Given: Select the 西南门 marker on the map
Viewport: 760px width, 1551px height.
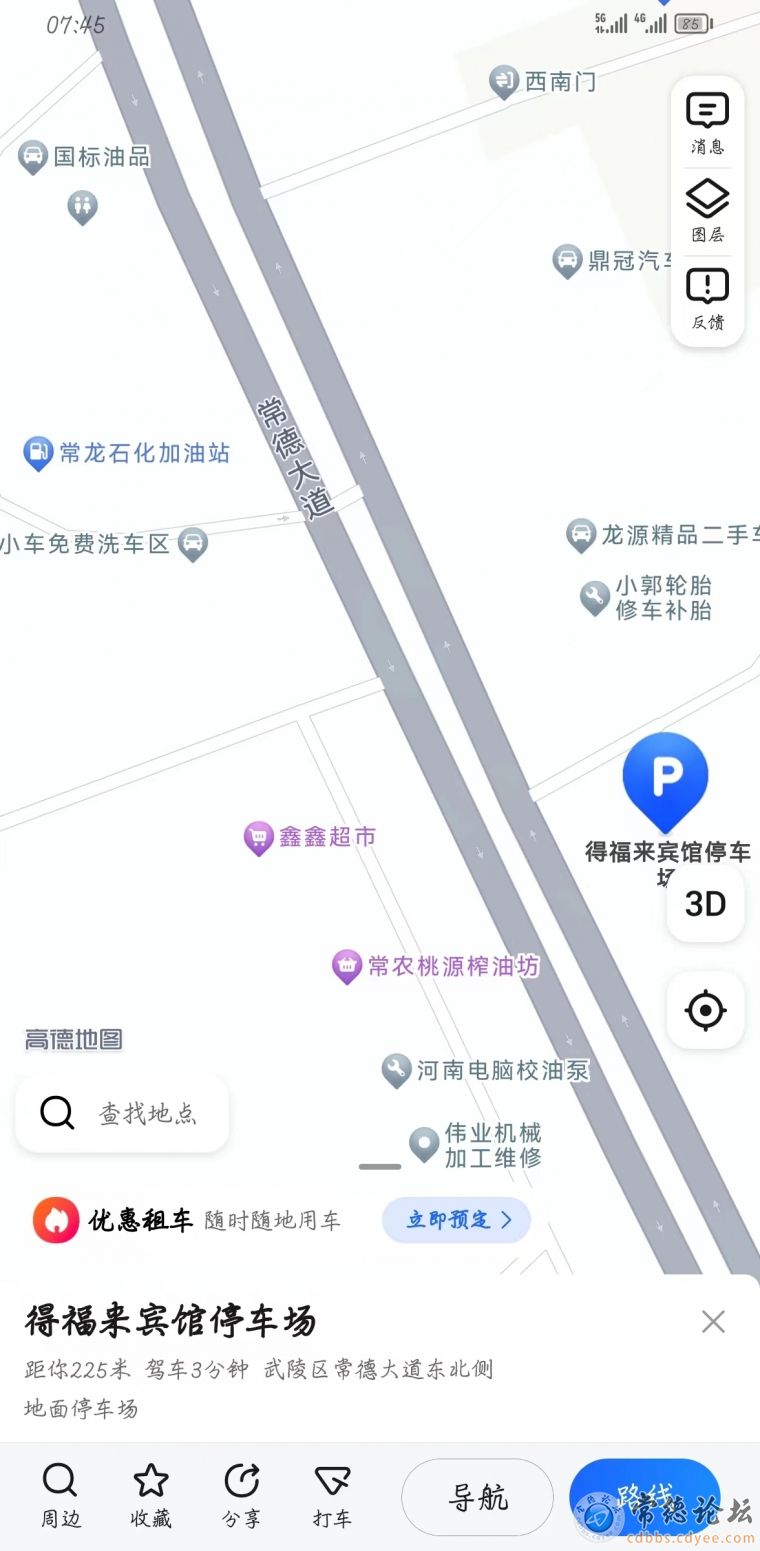Looking at the screenshot, I should click(x=543, y=82).
